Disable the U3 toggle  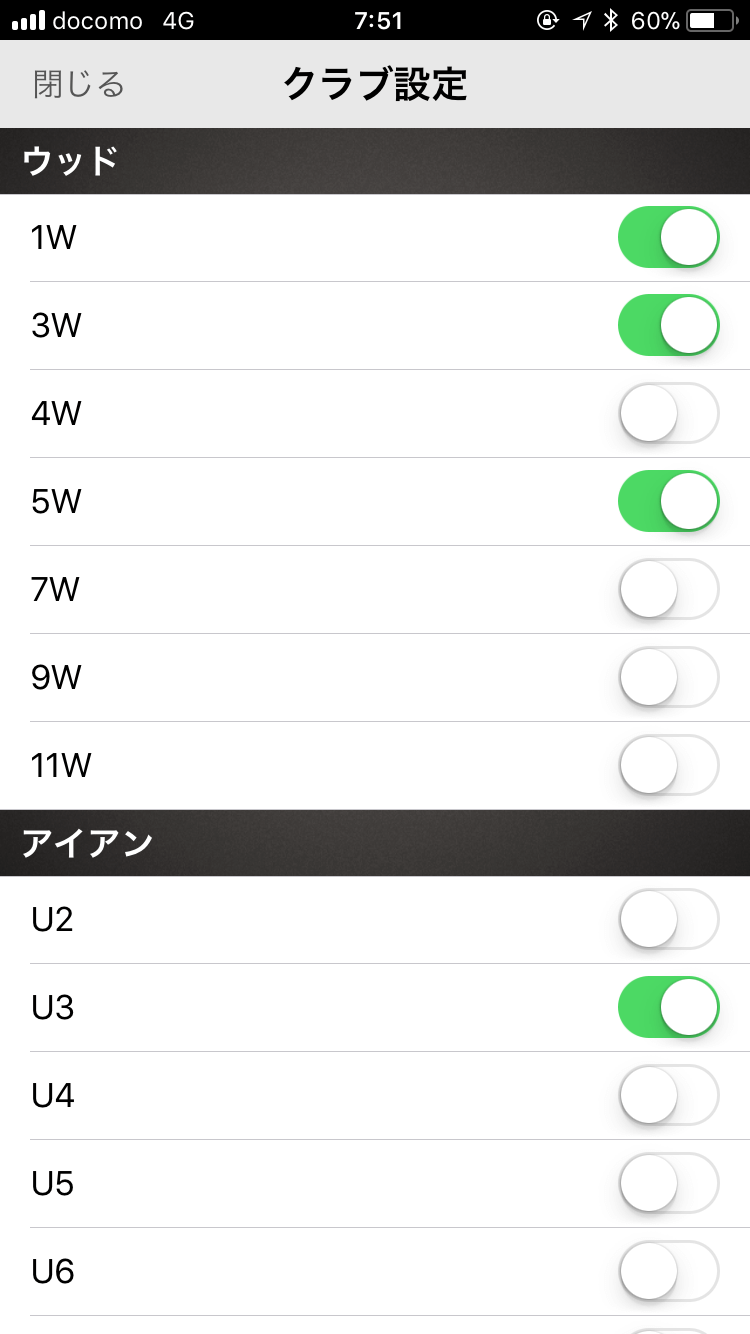669,1007
